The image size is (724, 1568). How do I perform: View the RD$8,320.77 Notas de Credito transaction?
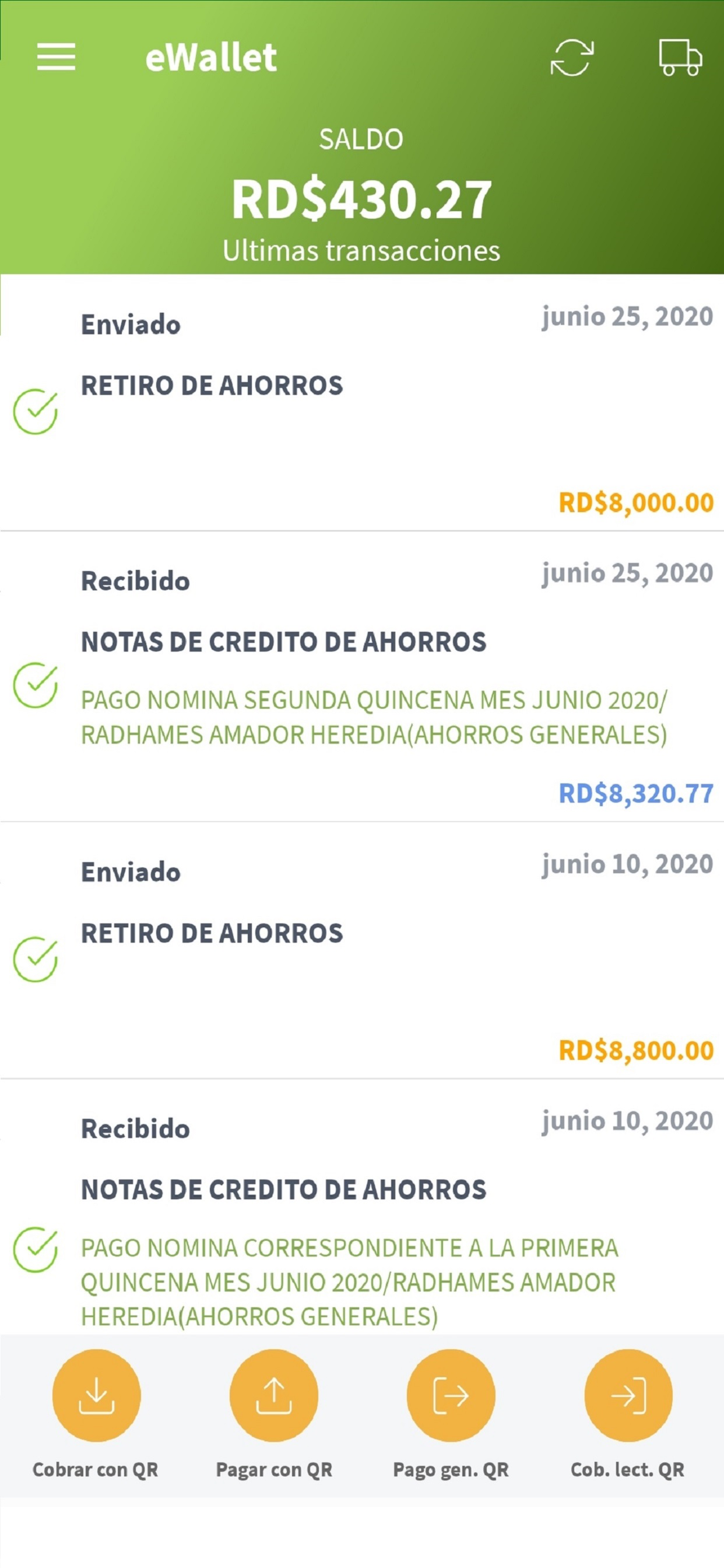(x=362, y=677)
